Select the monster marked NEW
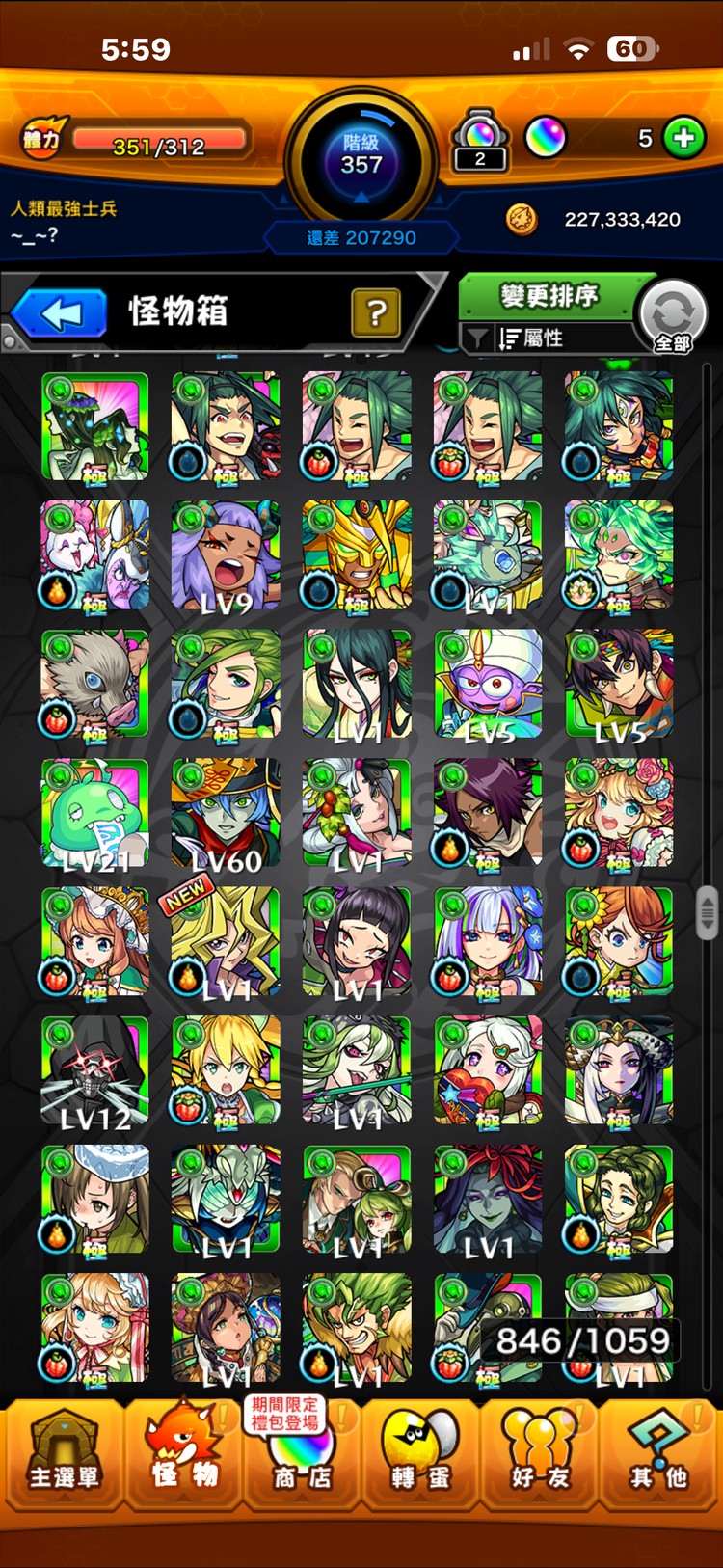 226,941
